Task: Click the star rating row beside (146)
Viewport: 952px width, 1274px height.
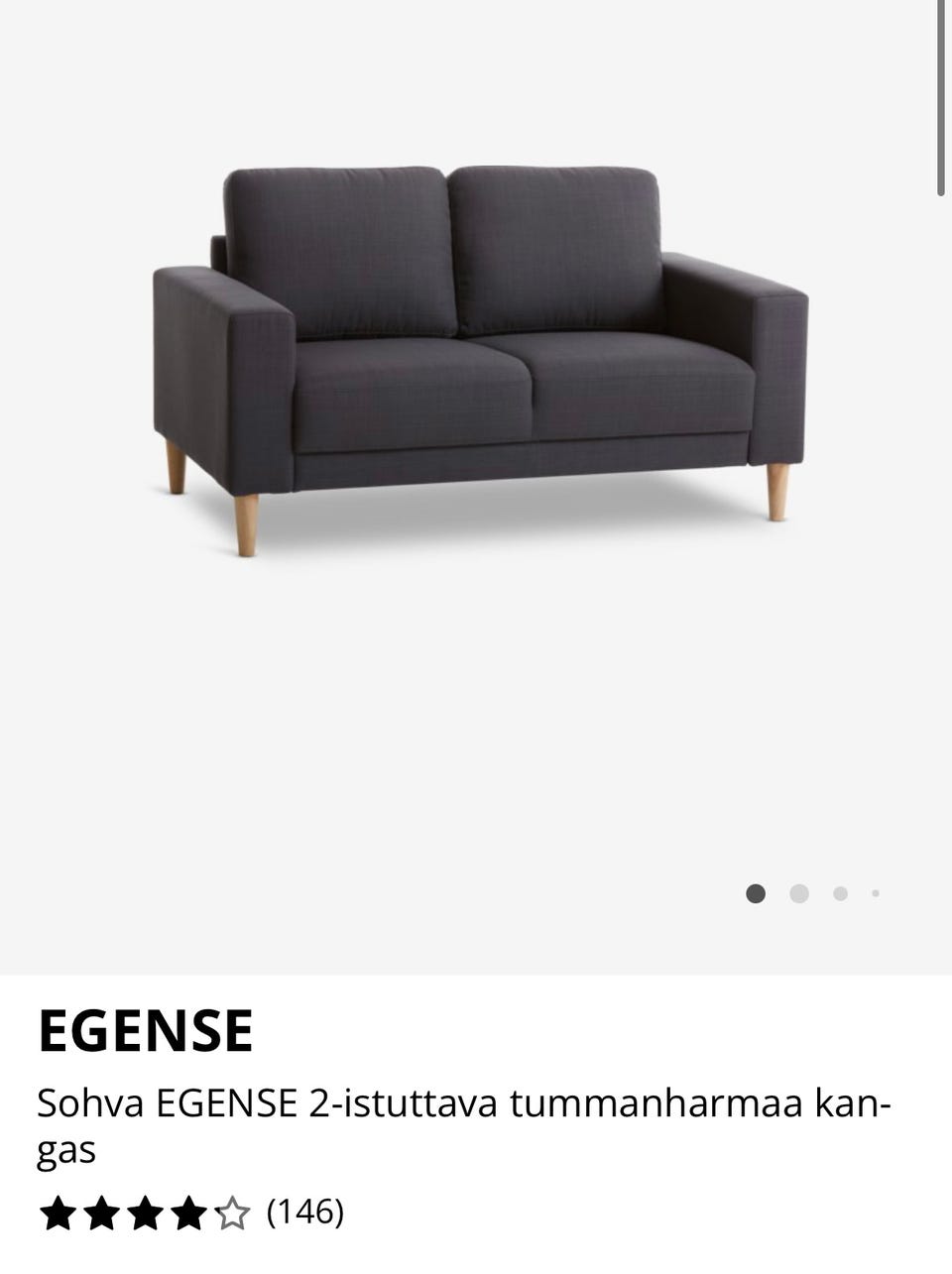Action: tap(144, 1212)
